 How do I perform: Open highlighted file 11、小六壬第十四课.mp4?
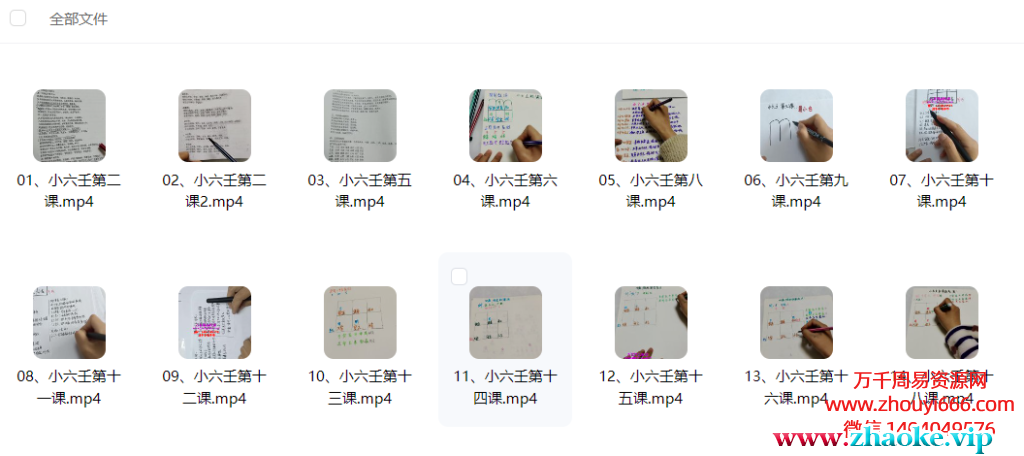click(505, 322)
